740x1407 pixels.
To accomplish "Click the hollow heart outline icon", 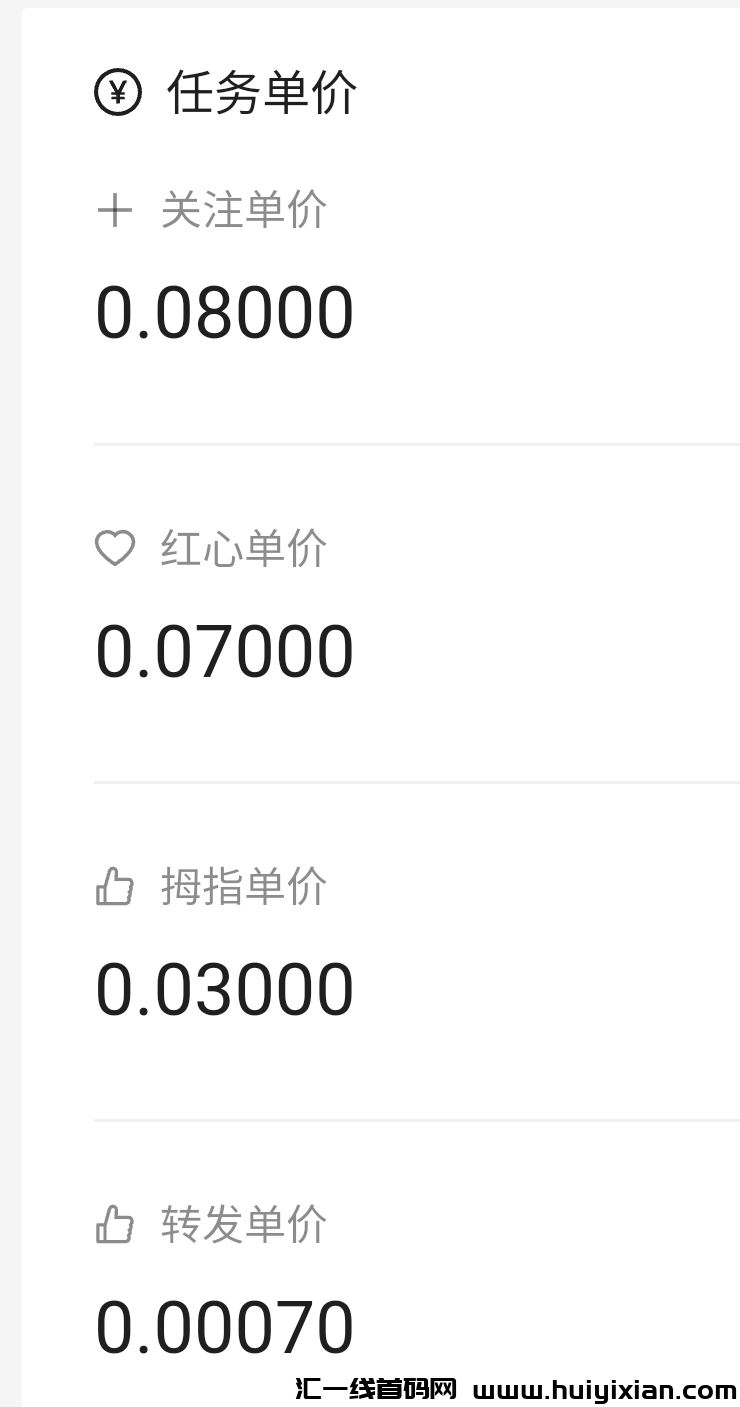I will (115, 548).
